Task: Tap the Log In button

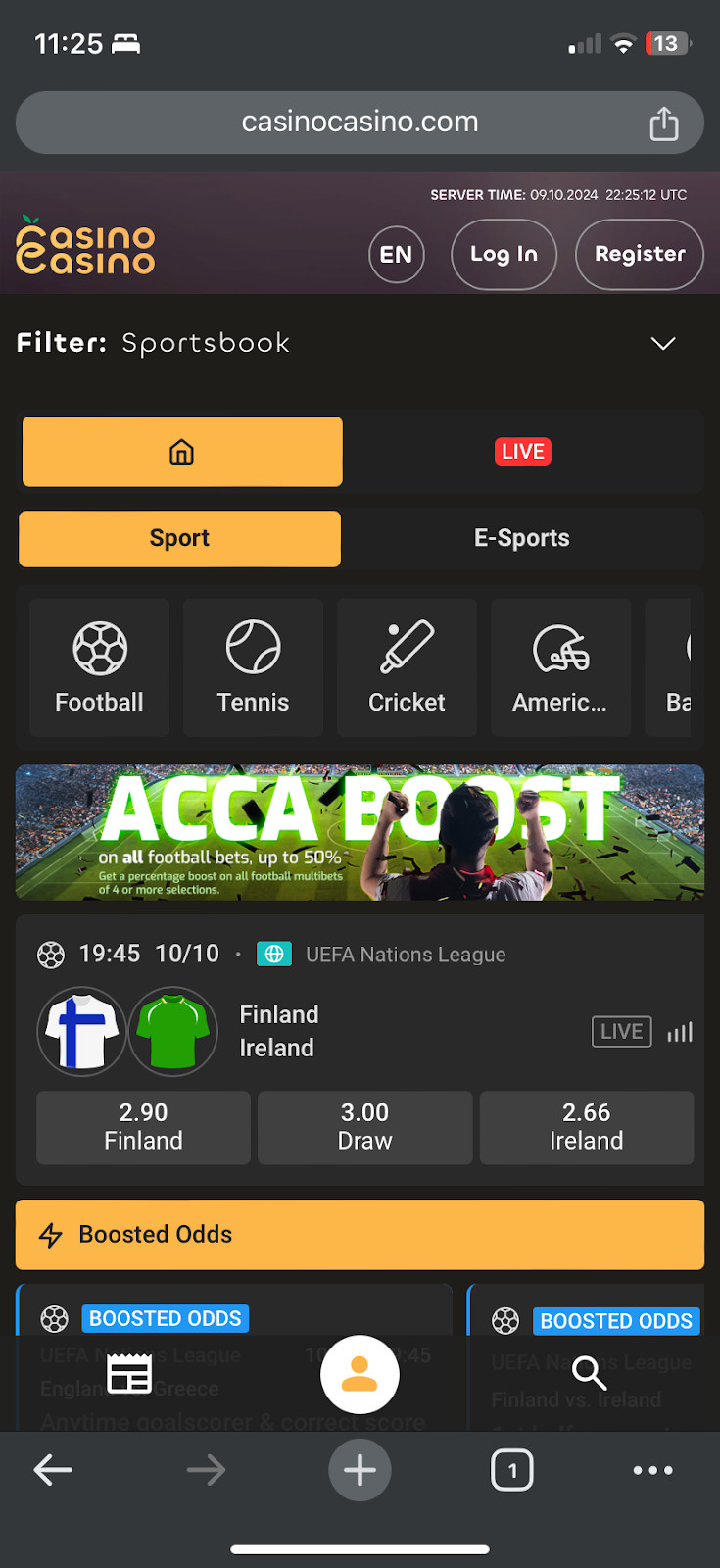Action: 504,255
